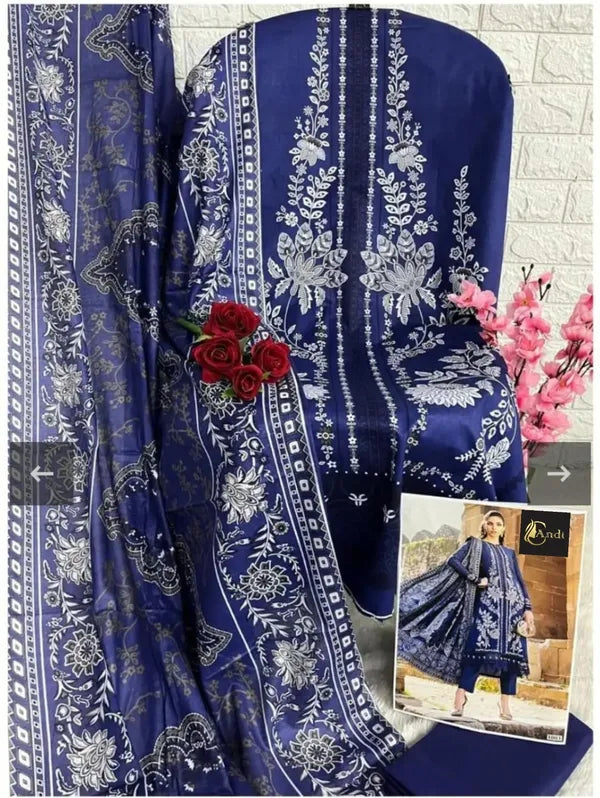
Task: Go to the previous product image
Action: pyautogui.click(x=41, y=473)
